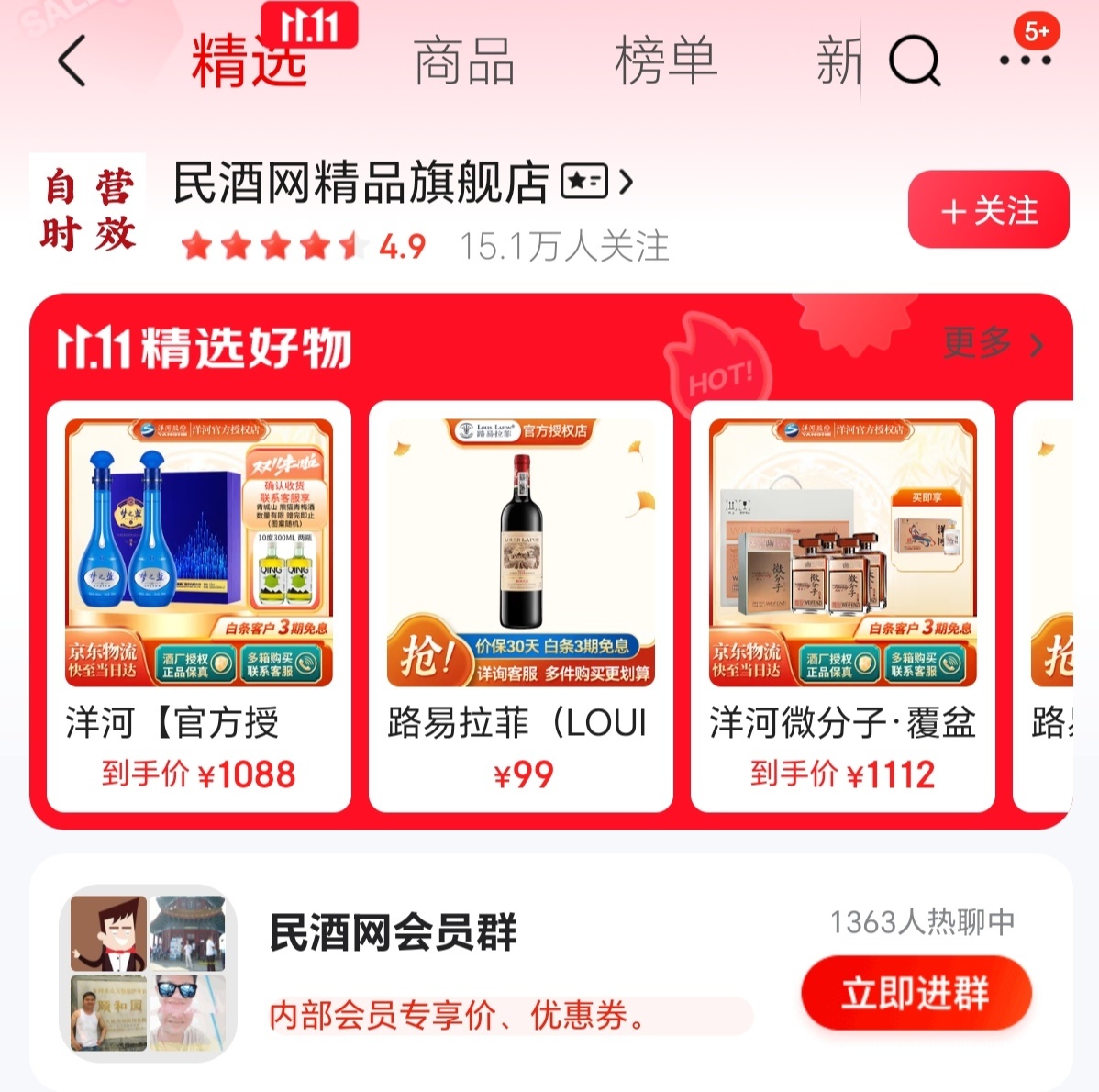Image resolution: width=1099 pixels, height=1092 pixels.
Task: Join the group with 立即进群
Action: click(x=915, y=993)
